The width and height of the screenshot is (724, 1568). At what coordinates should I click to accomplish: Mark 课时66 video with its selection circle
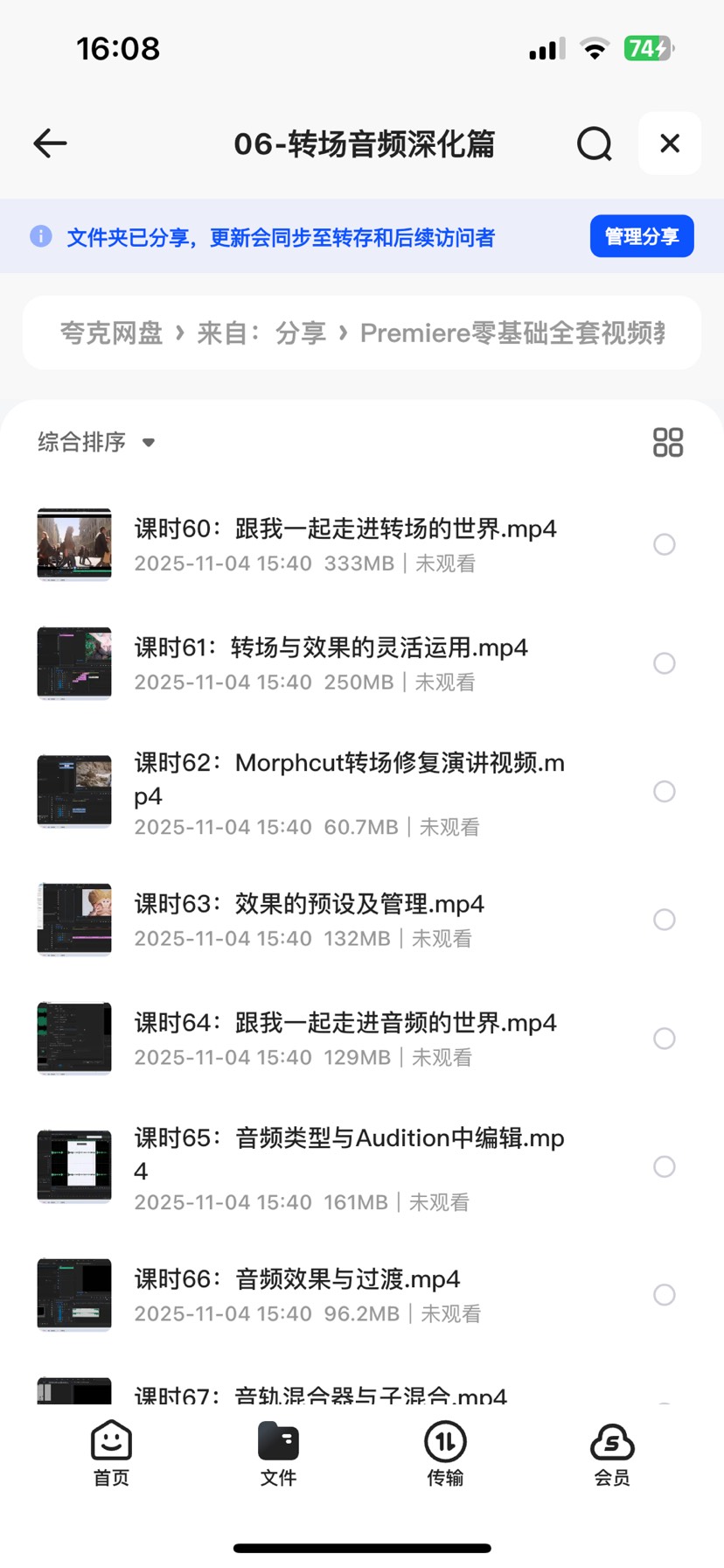pyautogui.click(x=664, y=1294)
